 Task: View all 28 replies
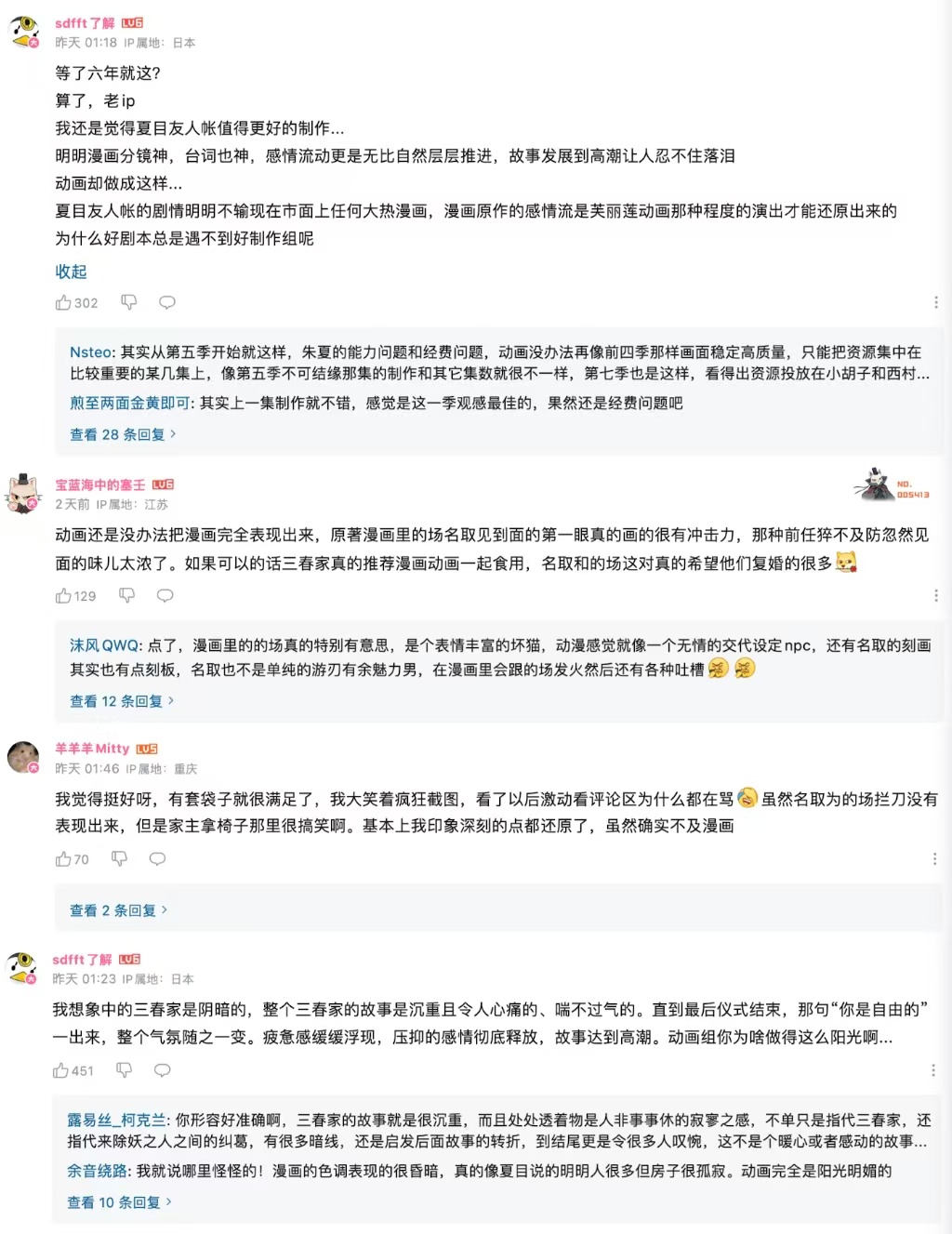click(123, 434)
